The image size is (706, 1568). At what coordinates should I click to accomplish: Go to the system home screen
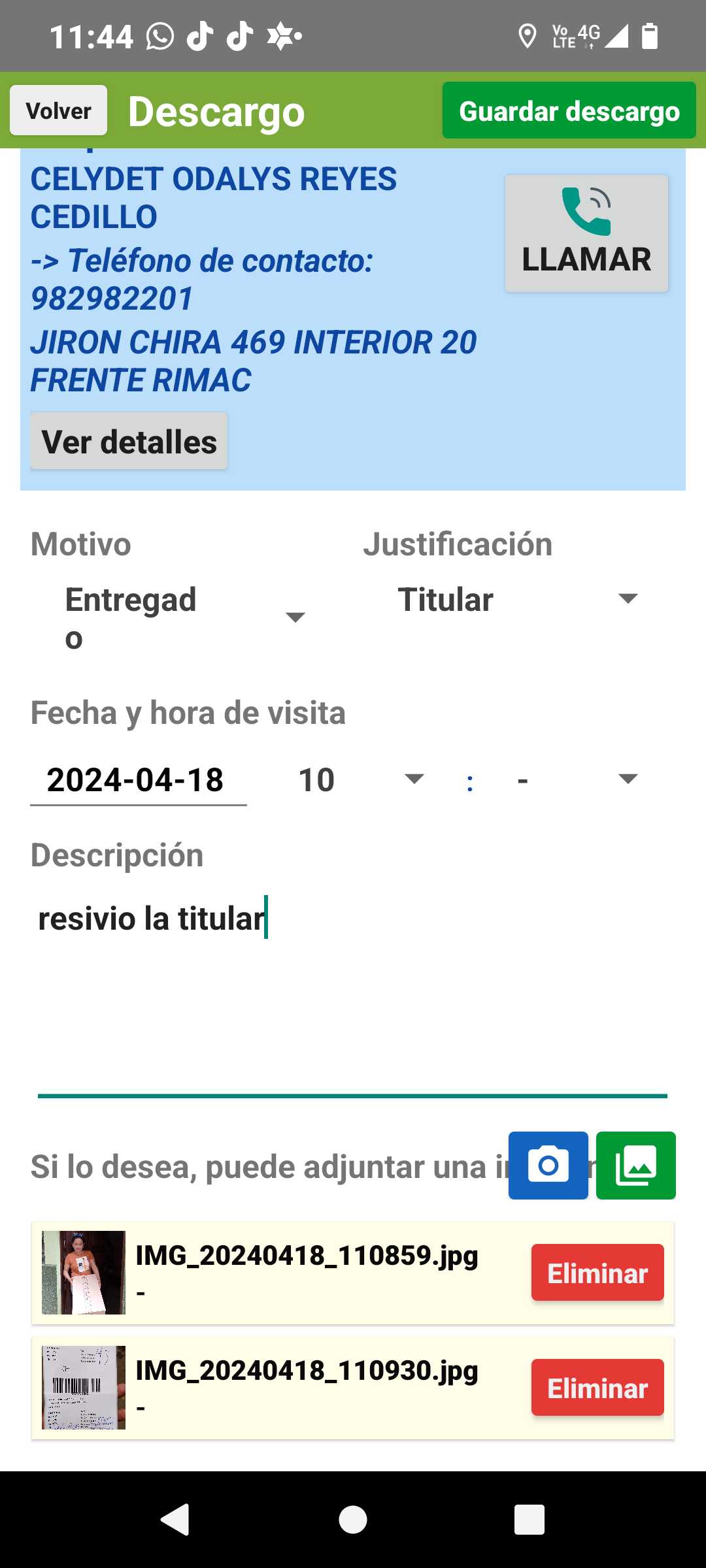[353, 1519]
